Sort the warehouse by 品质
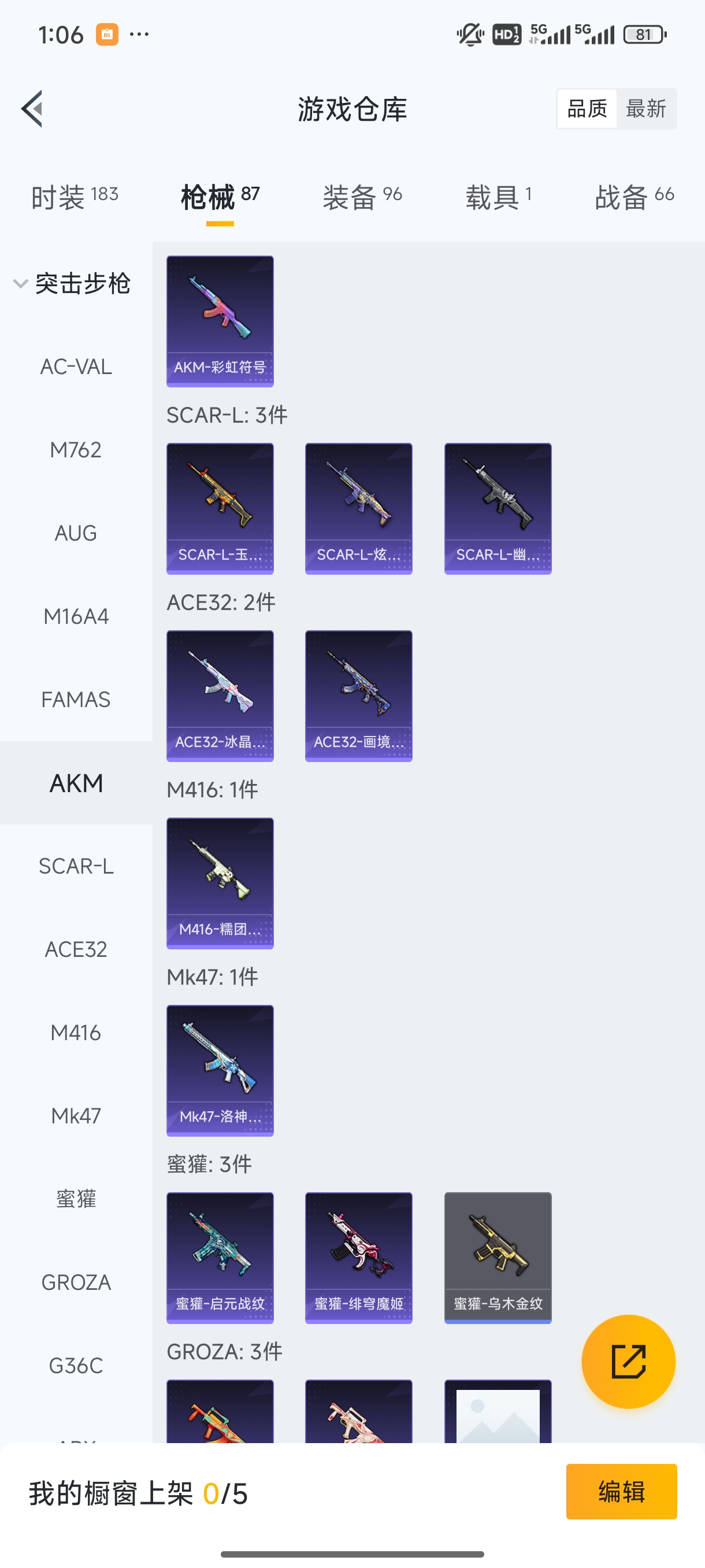Screen dimensions: 705x1568 click(587, 109)
